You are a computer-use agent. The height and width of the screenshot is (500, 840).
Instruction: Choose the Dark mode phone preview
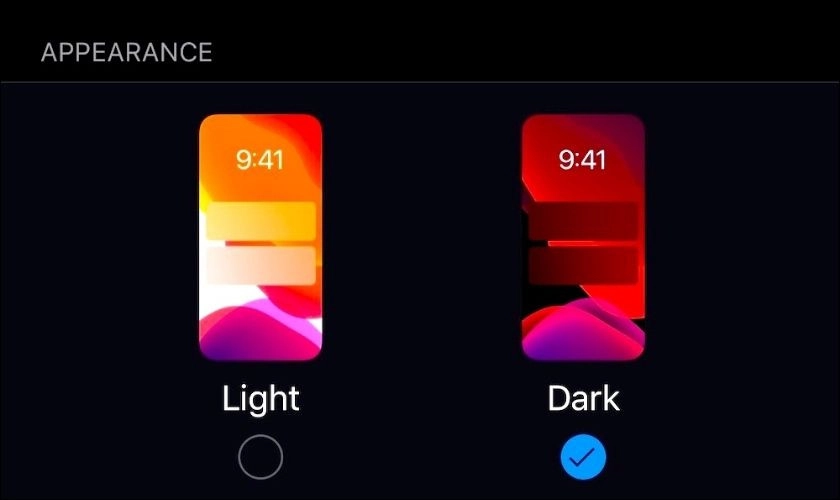point(583,237)
